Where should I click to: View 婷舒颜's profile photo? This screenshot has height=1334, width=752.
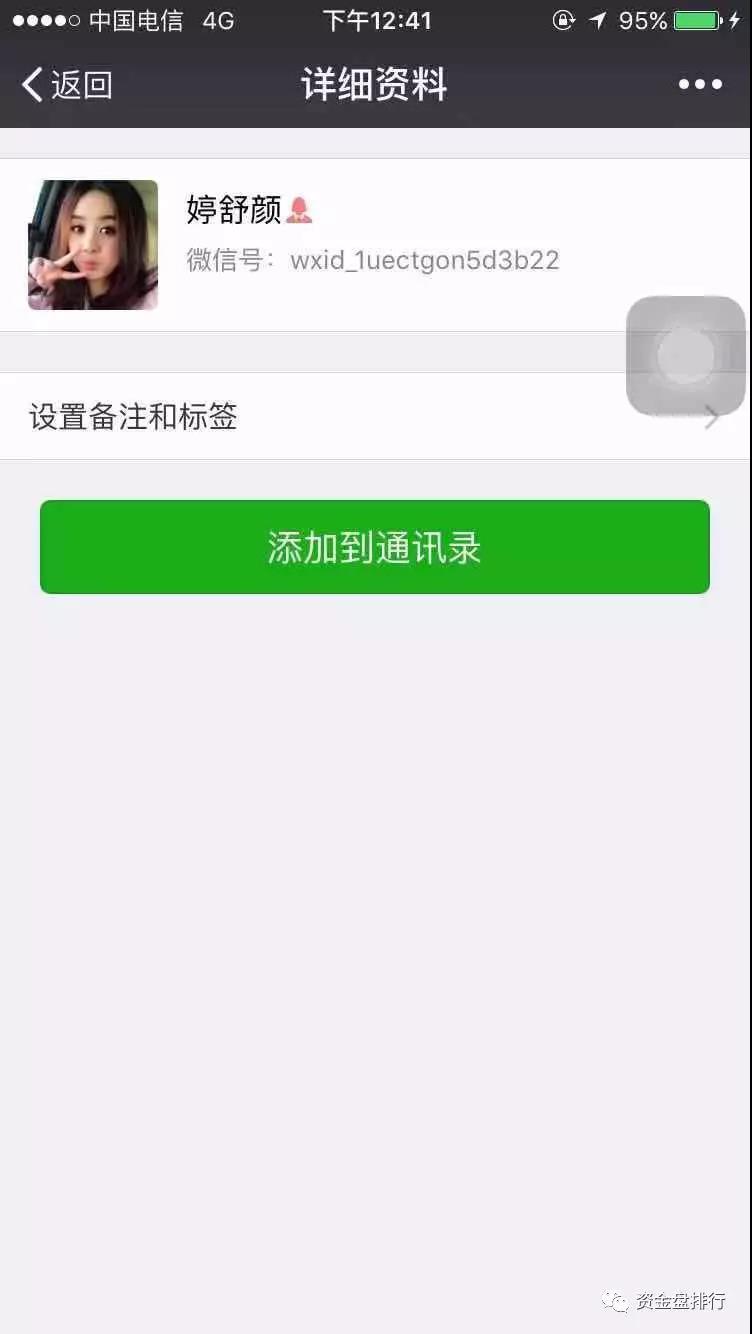(93, 245)
